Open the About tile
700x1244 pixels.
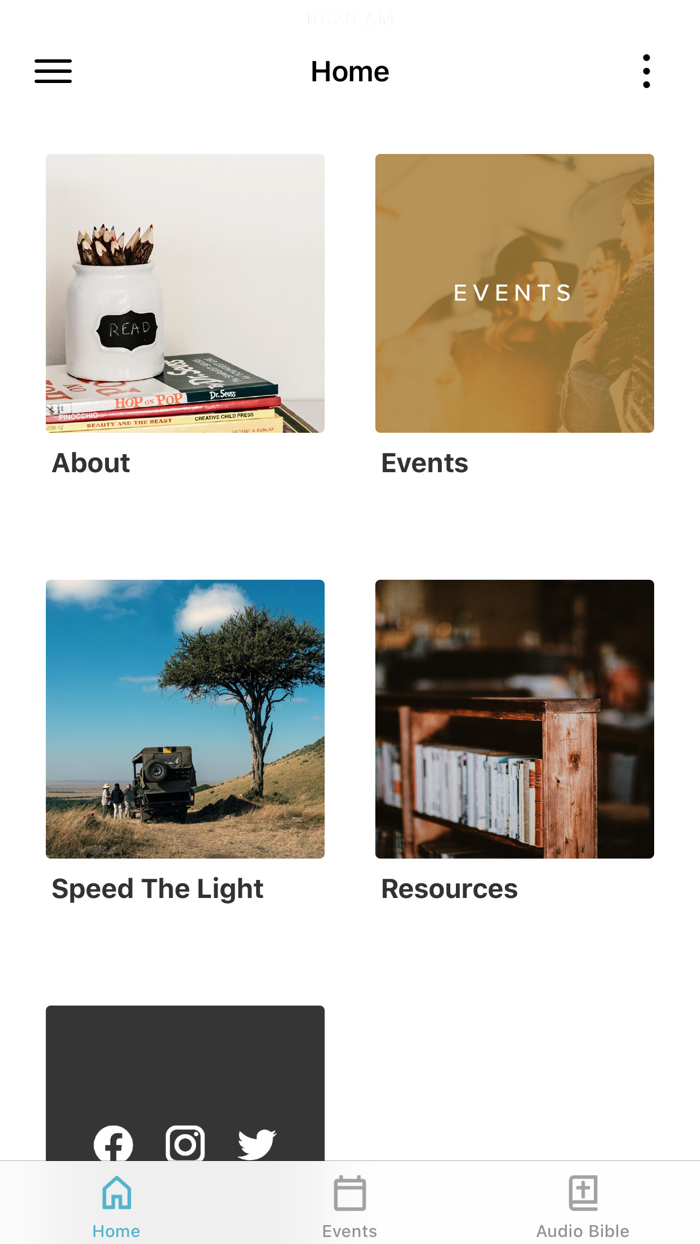[185, 293]
